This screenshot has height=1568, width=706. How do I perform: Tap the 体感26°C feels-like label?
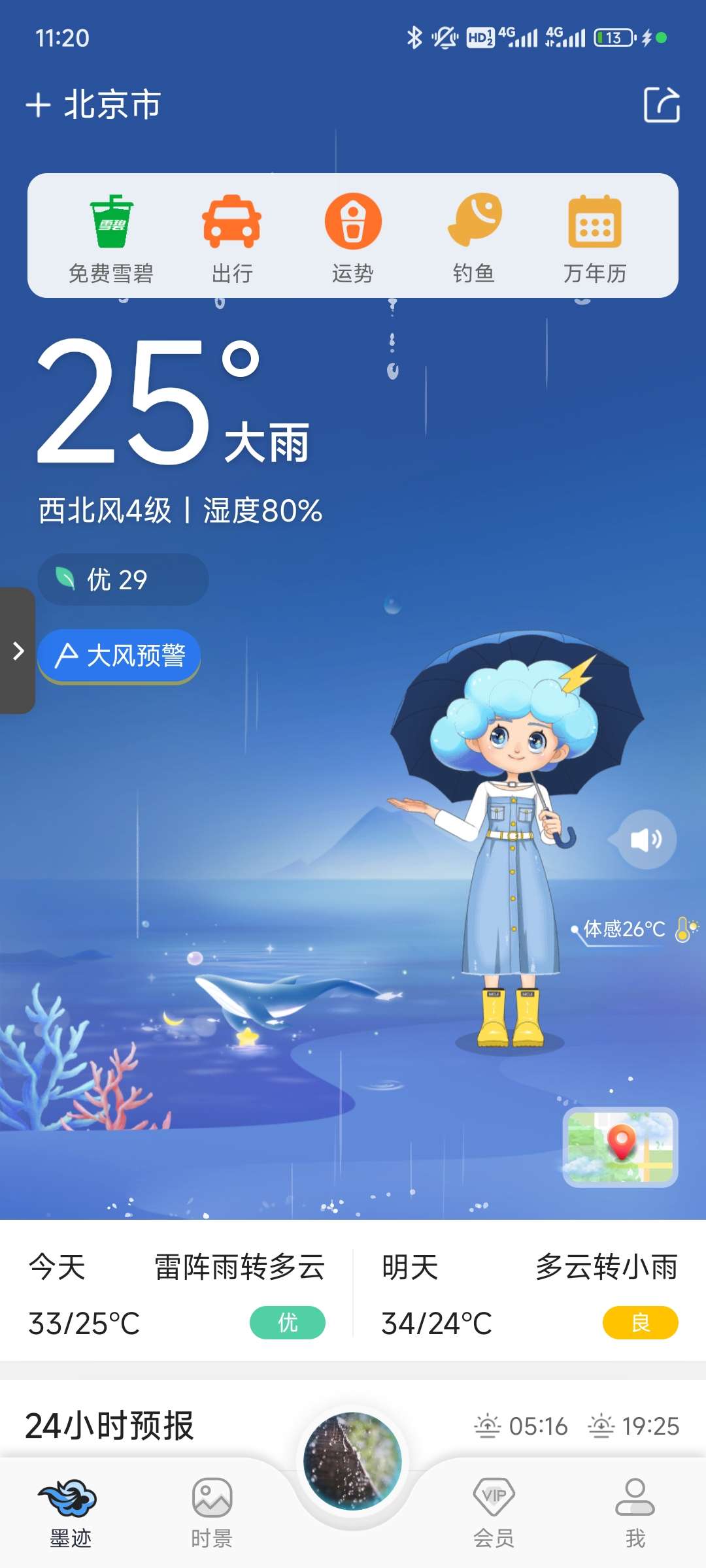624,928
